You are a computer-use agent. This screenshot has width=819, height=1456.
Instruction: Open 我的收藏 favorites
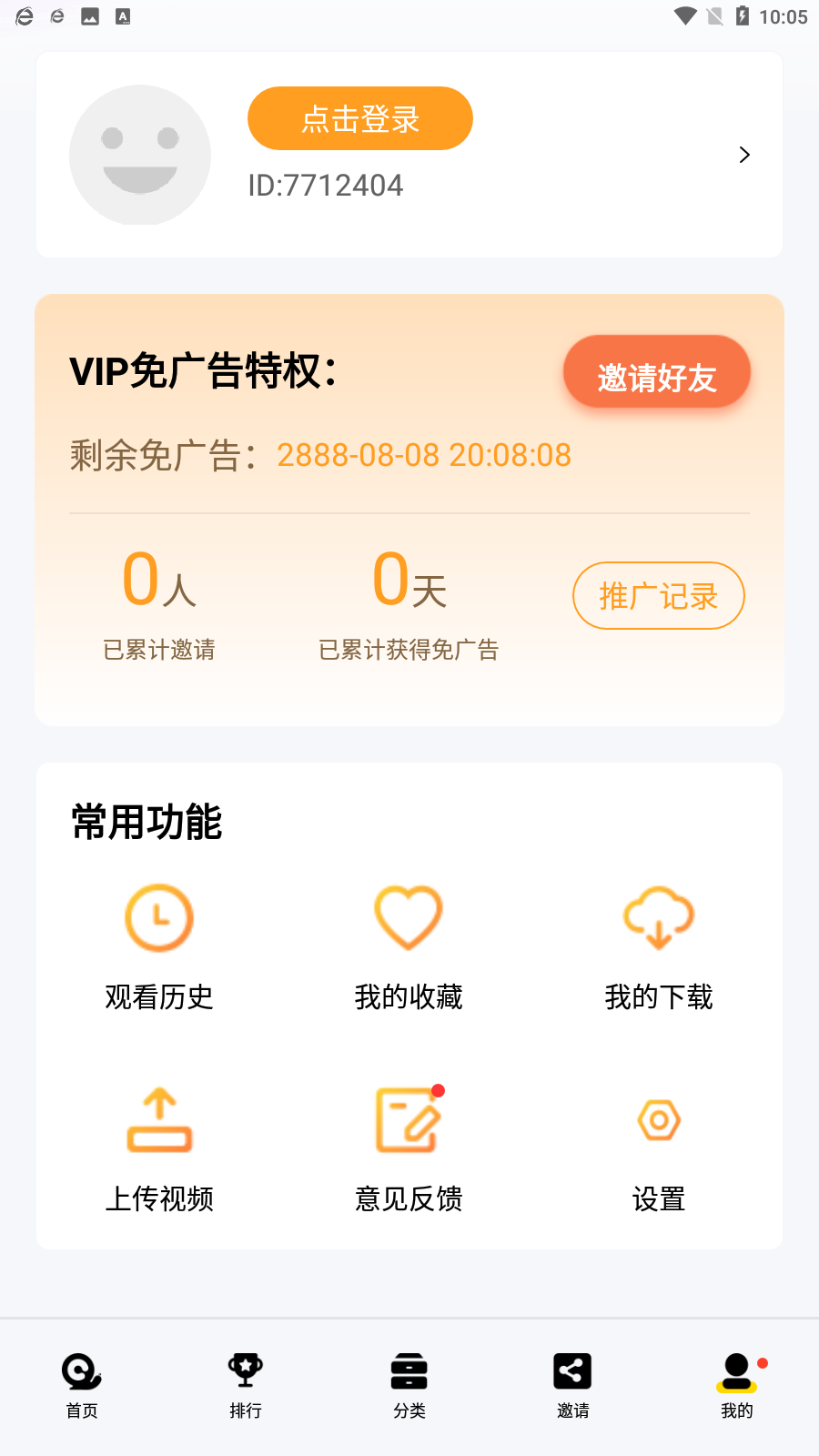point(408,946)
